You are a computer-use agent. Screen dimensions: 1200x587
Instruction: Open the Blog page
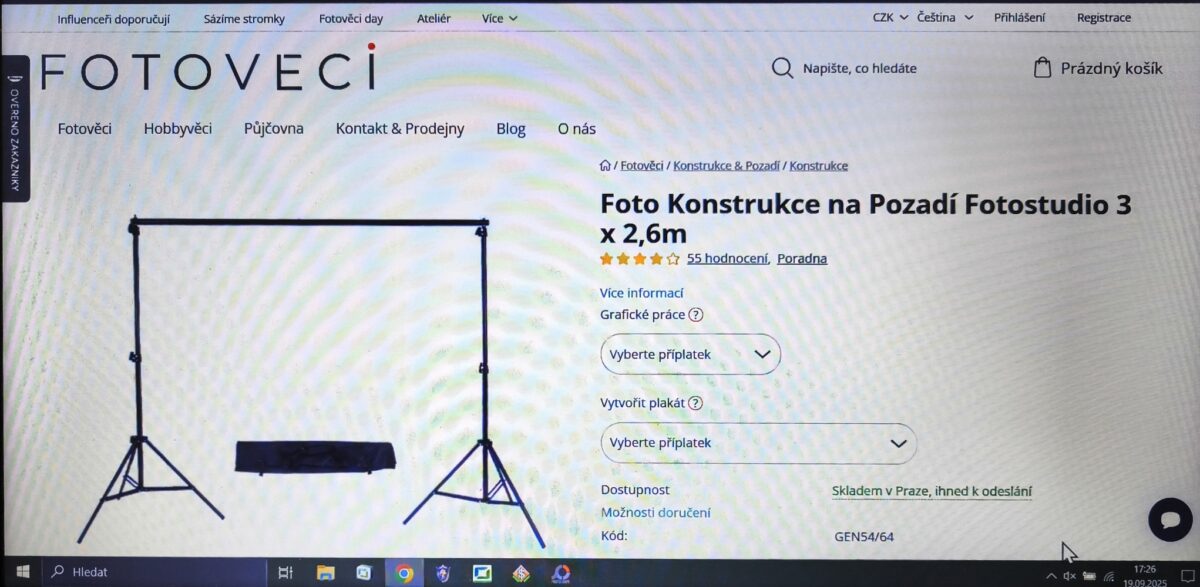tap(510, 129)
